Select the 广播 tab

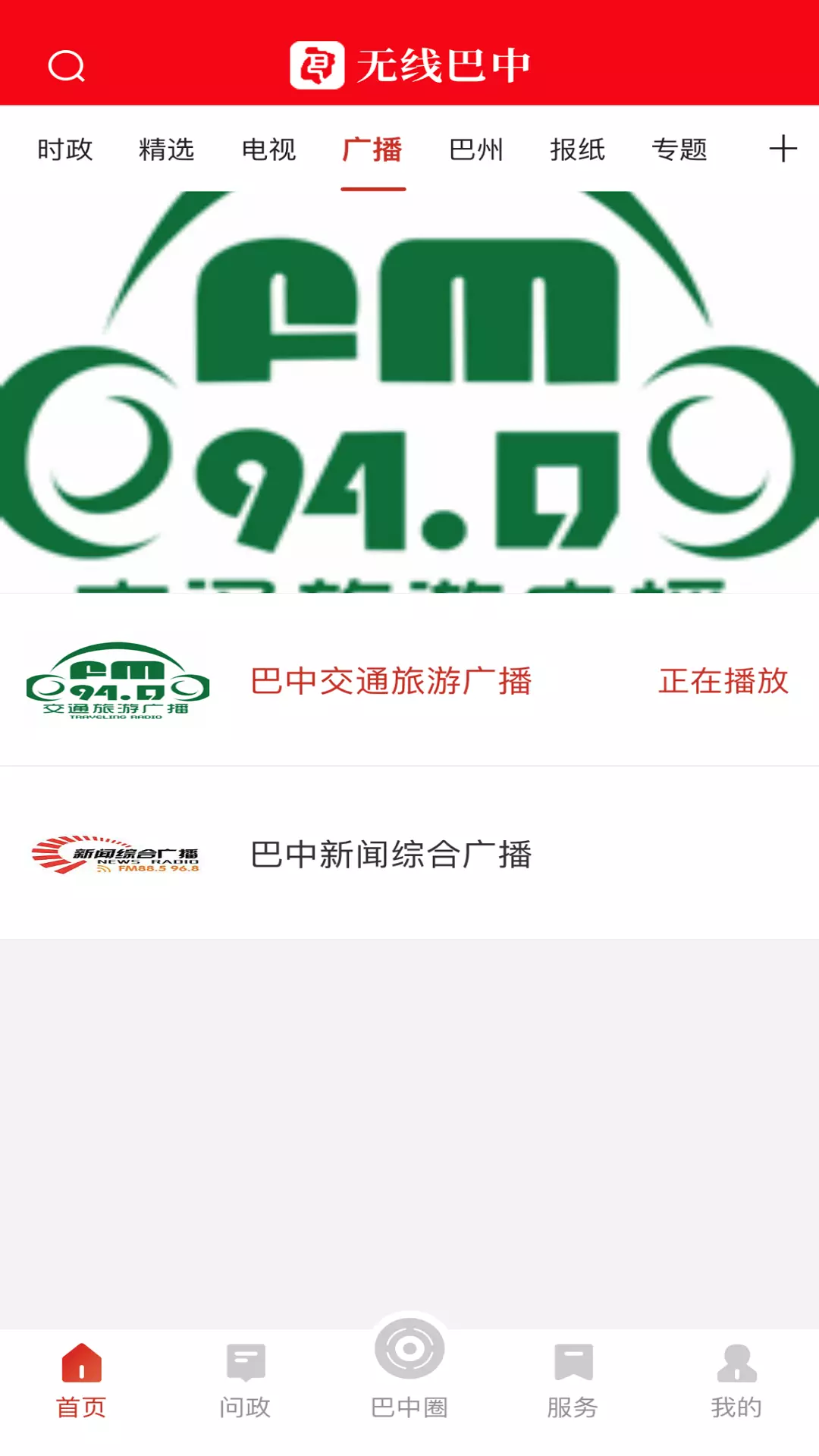click(x=372, y=149)
